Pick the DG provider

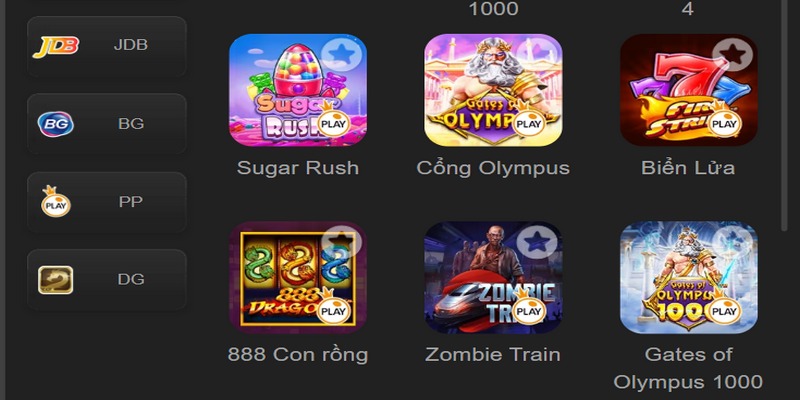(x=106, y=280)
